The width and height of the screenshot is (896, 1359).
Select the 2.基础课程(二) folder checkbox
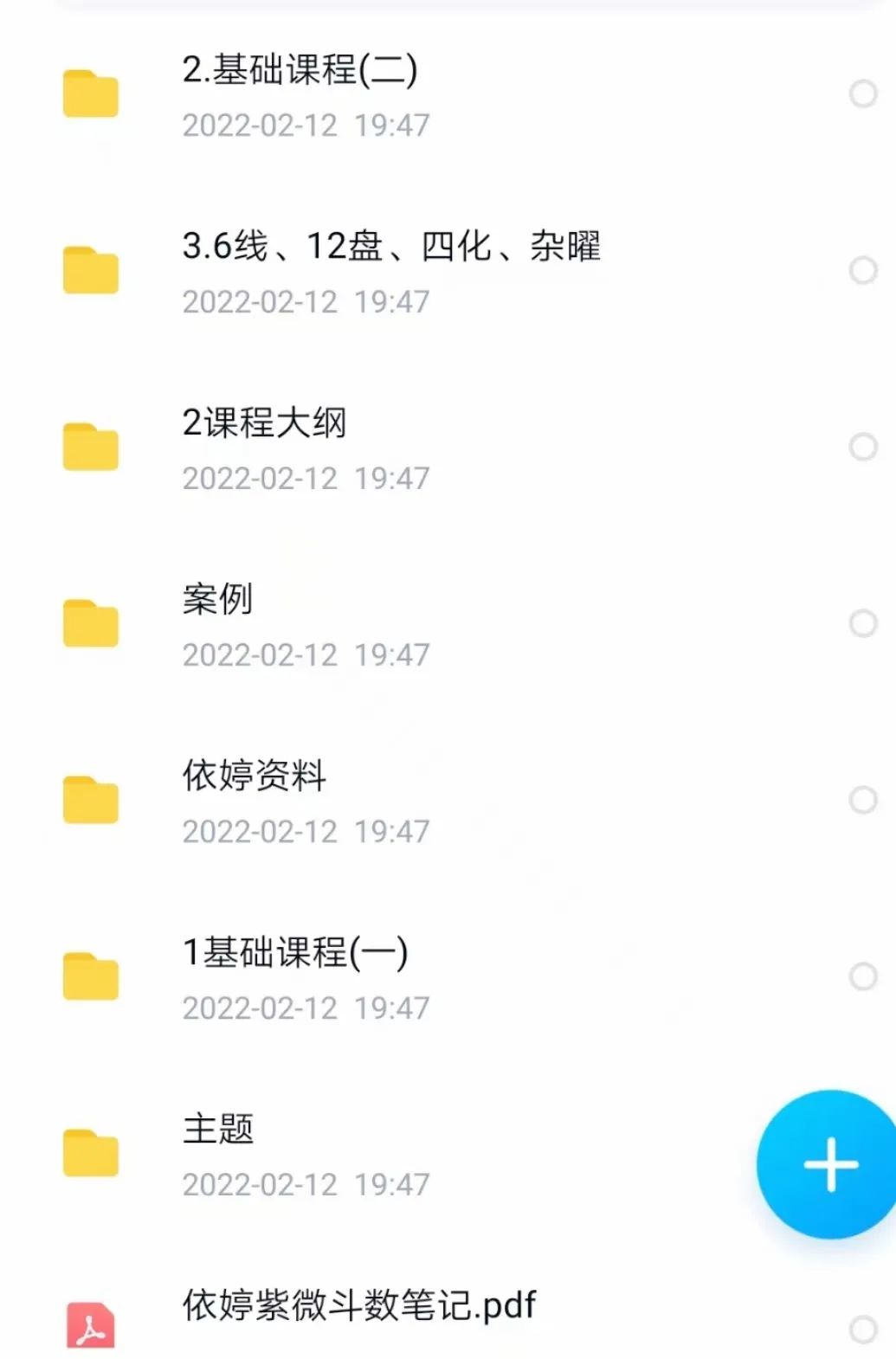[x=863, y=93]
